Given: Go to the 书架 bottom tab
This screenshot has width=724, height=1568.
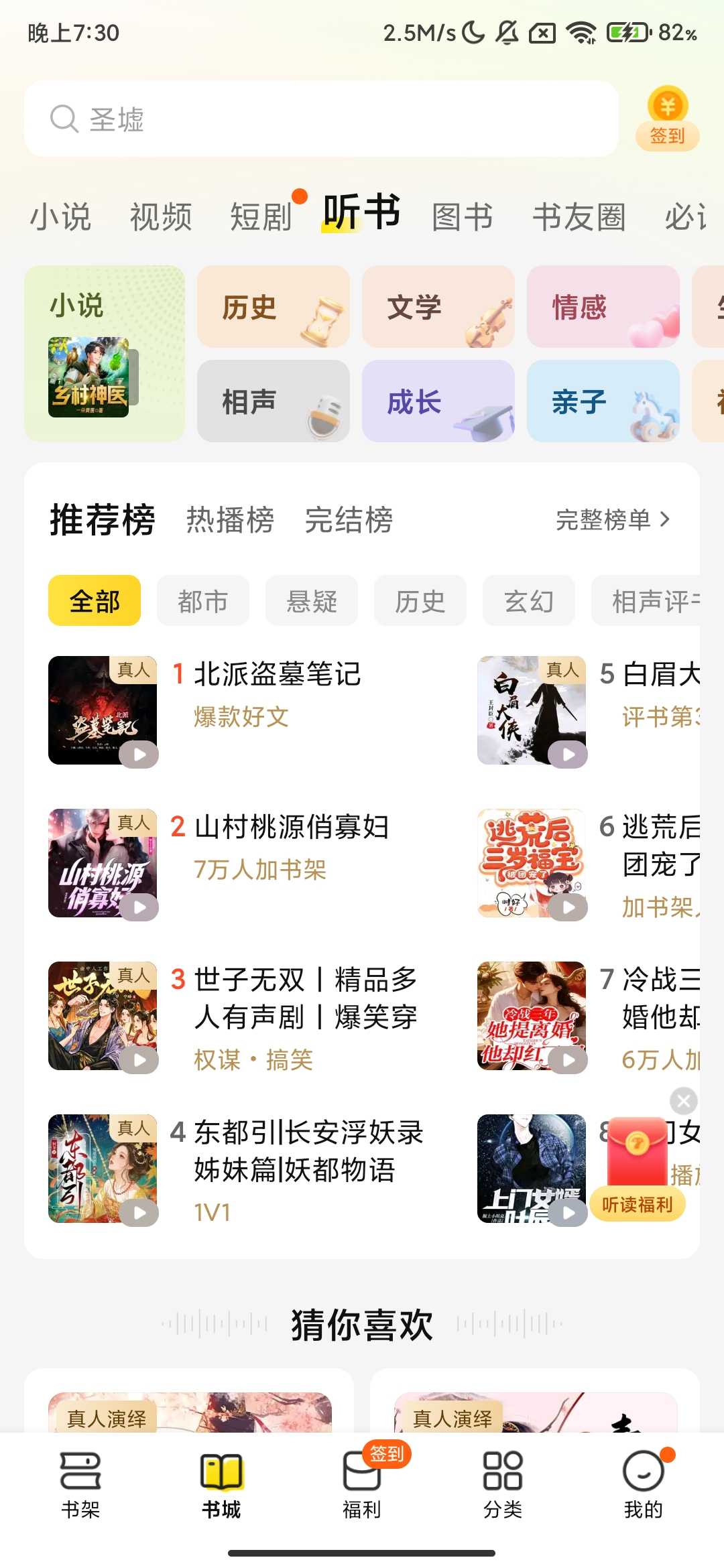Looking at the screenshot, I should [80, 1484].
